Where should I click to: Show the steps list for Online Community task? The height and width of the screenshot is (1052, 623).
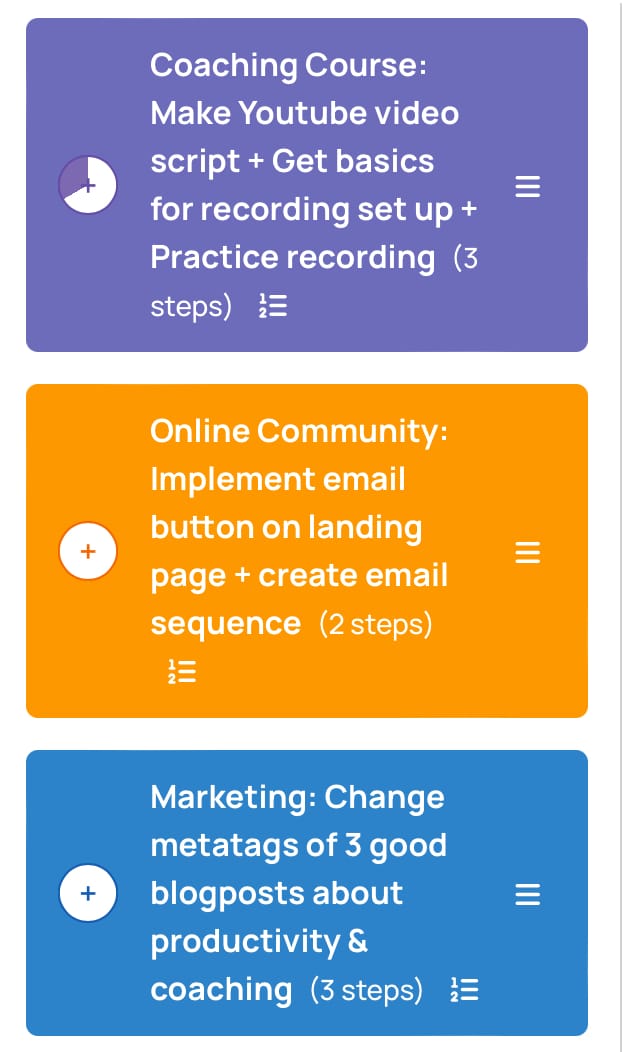click(x=181, y=673)
